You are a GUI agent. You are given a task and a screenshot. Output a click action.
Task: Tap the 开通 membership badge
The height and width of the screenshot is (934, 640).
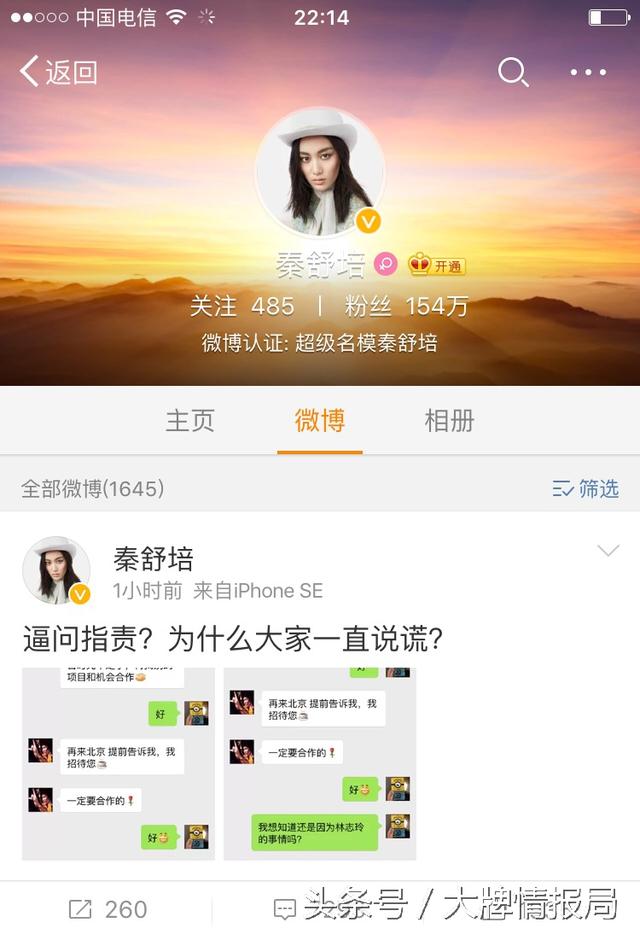tap(437, 265)
